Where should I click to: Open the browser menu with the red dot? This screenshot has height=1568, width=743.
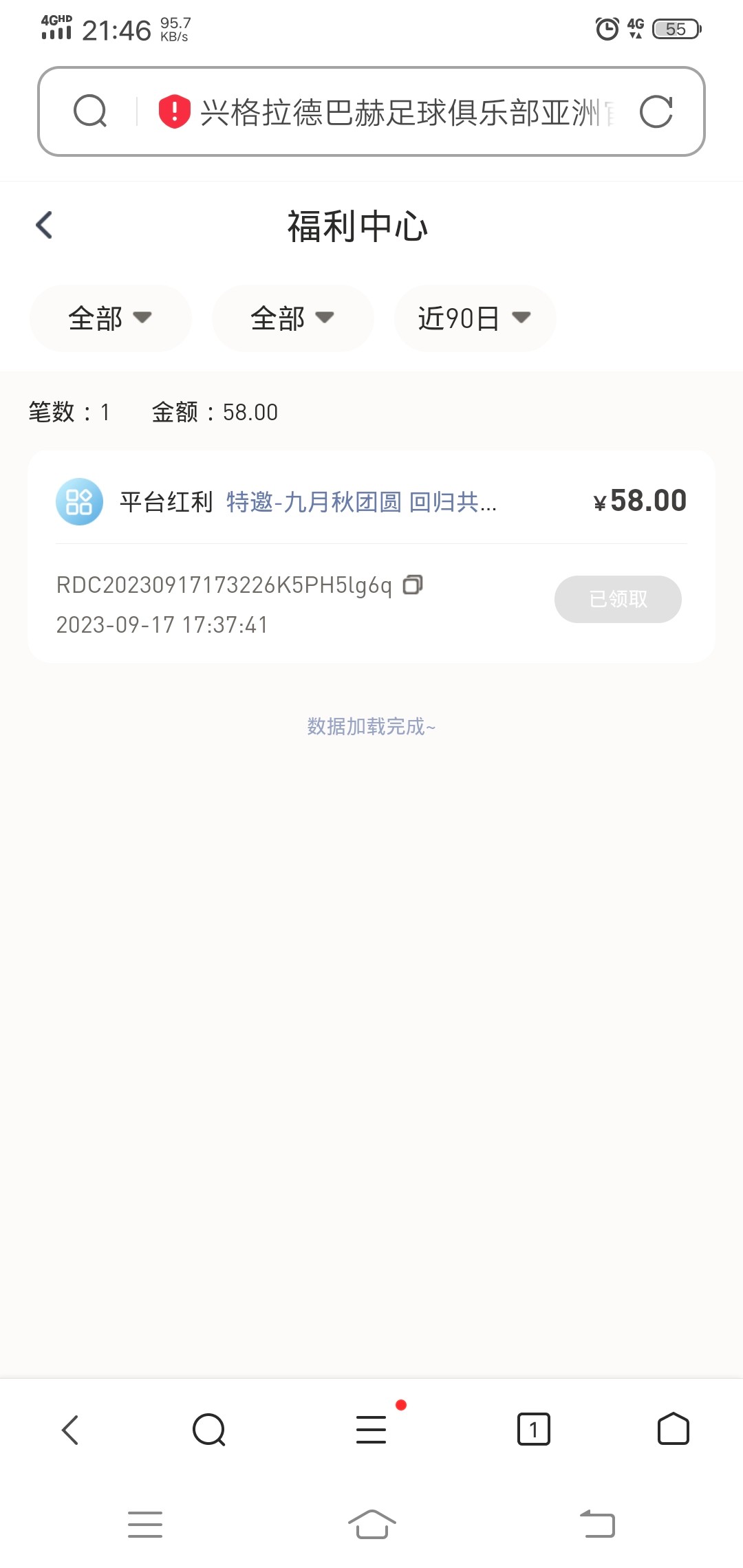pyautogui.click(x=371, y=1429)
